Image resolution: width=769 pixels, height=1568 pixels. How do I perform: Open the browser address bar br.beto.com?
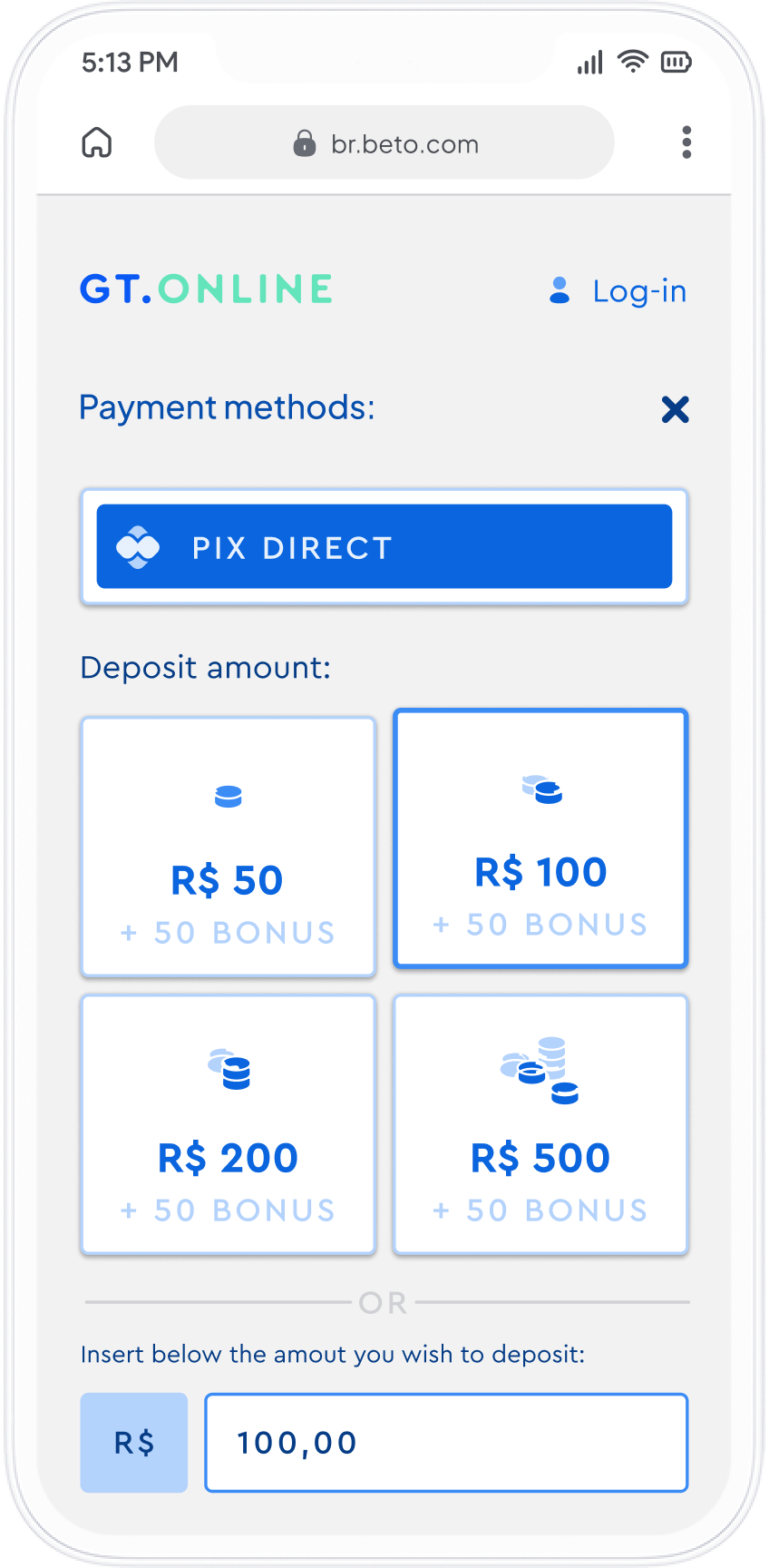[x=384, y=142]
